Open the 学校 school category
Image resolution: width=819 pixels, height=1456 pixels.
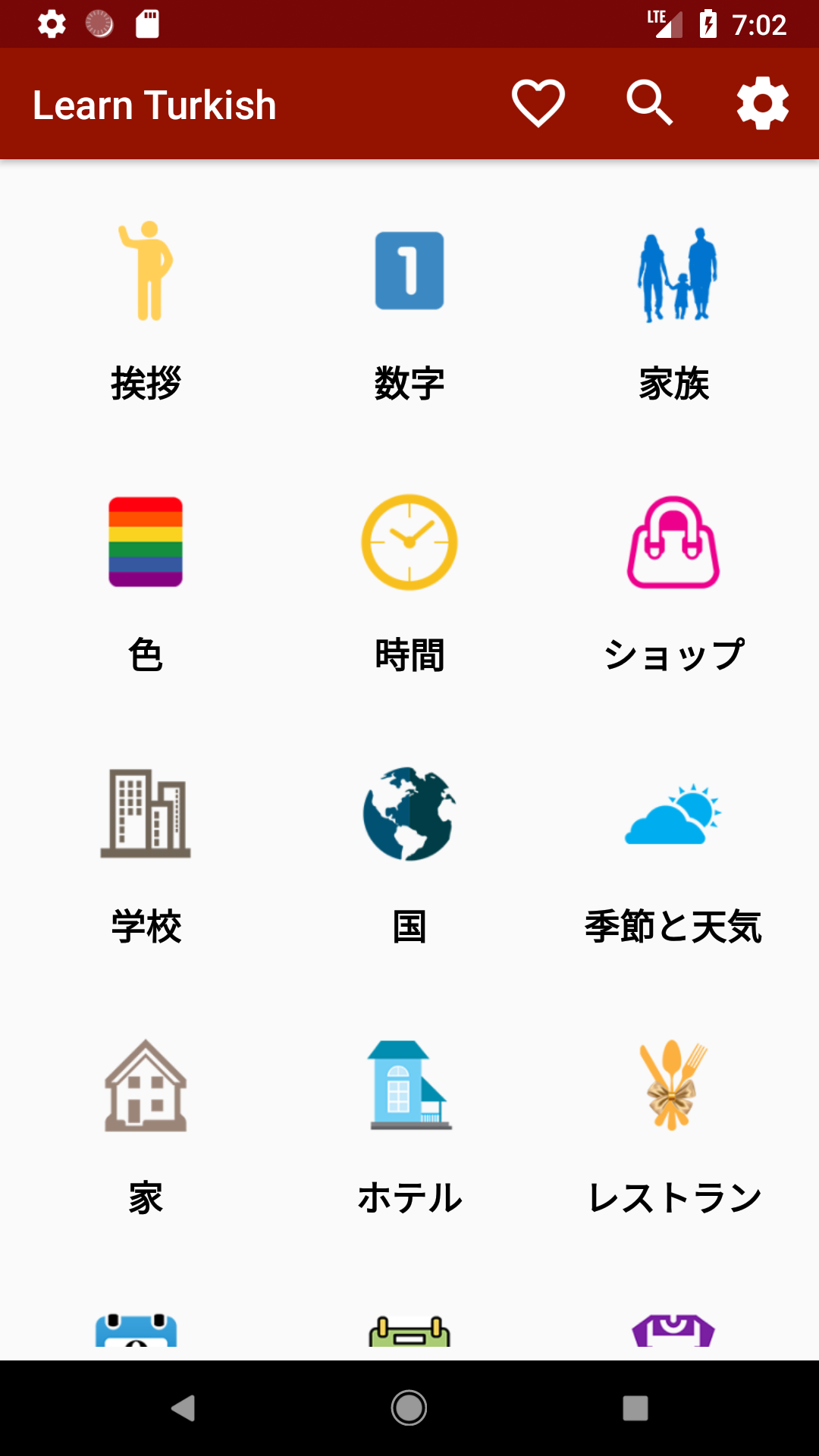pyautogui.click(x=146, y=855)
